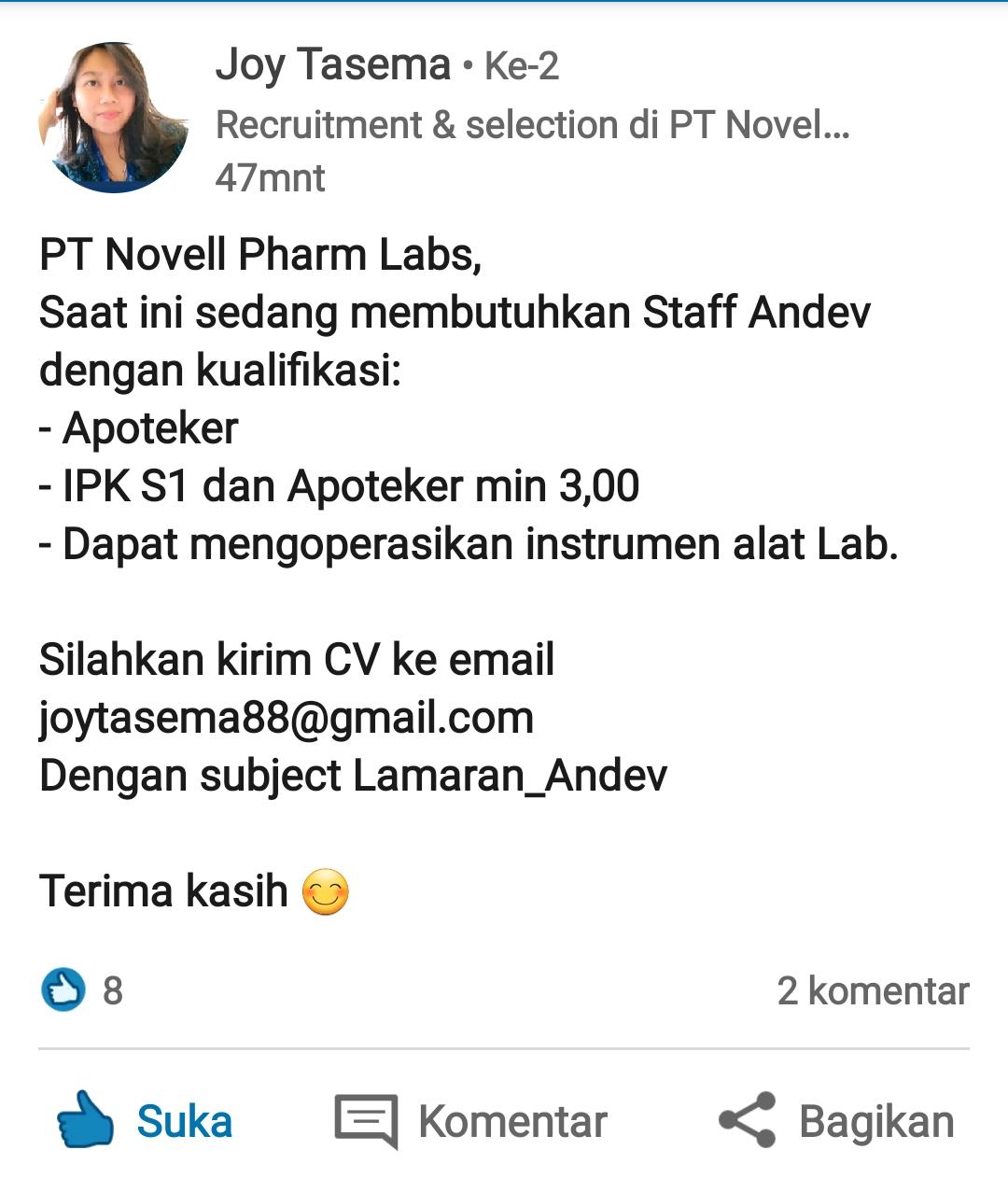Screen dimensions: 1008x1178
Task: Open Joy Tasema's profile picture
Action: (x=113, y=119)
